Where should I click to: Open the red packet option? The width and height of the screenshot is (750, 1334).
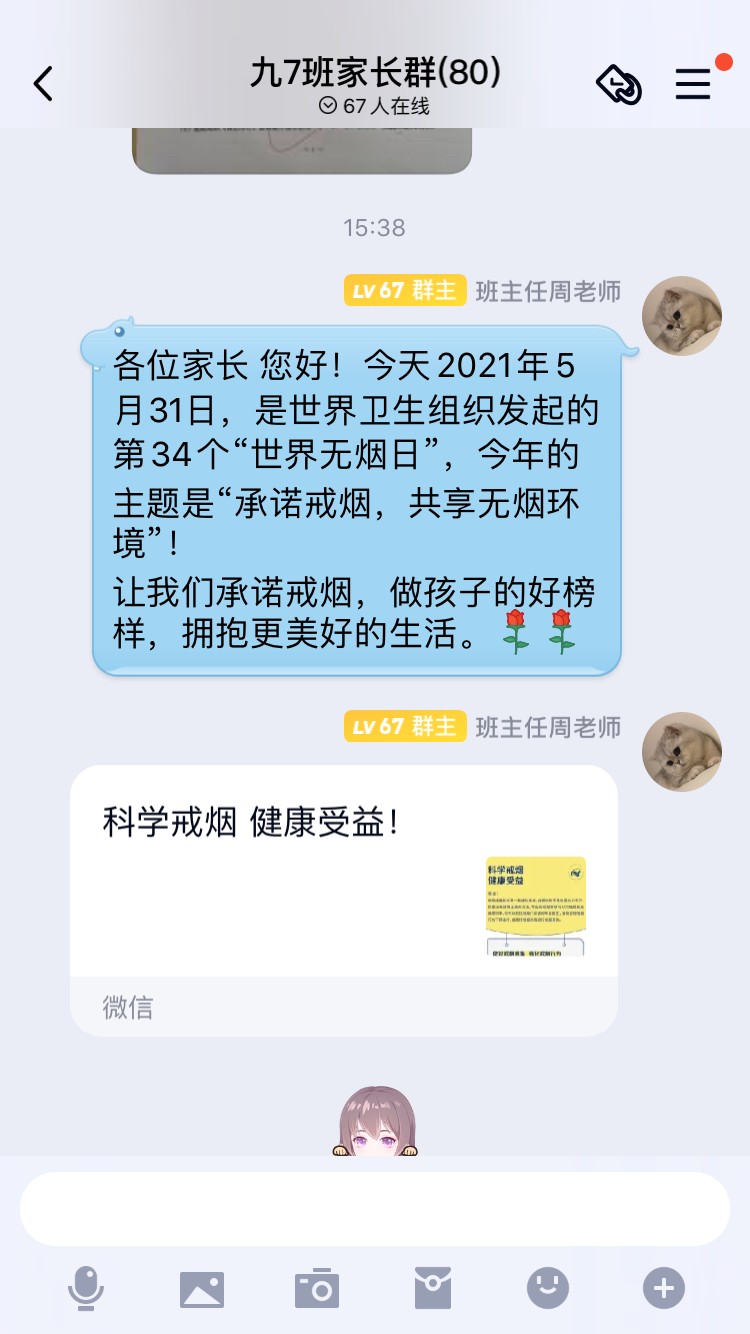pos(433,1288)
